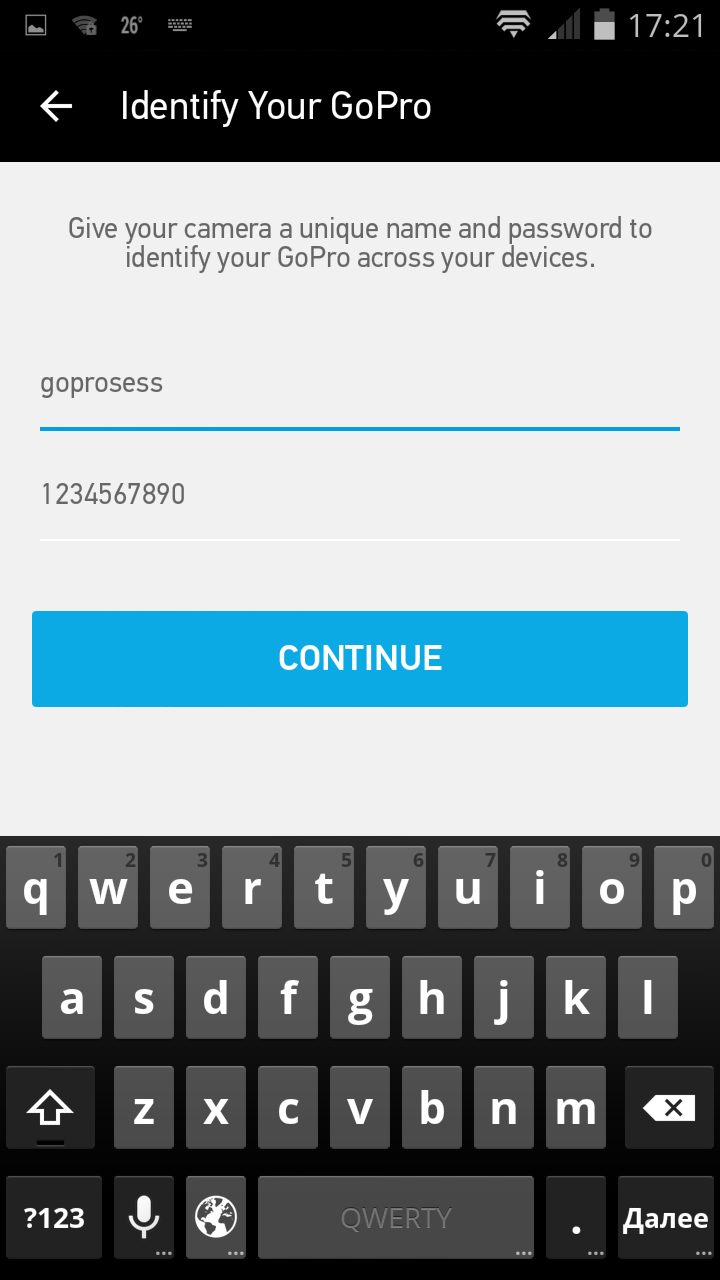Tap the Далее key on keyboard

point(665,1218)
